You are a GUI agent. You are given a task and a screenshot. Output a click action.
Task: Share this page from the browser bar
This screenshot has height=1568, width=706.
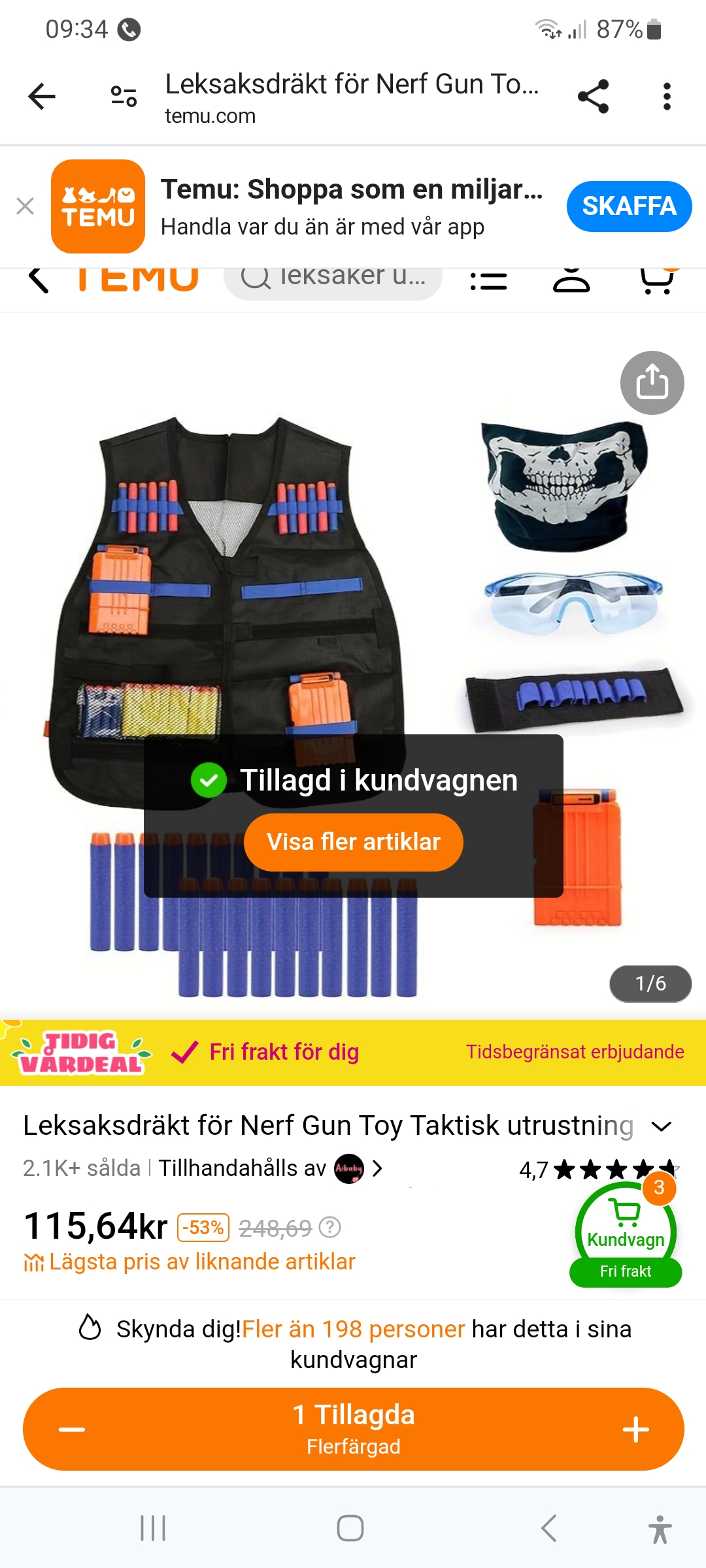click(593, 97)
